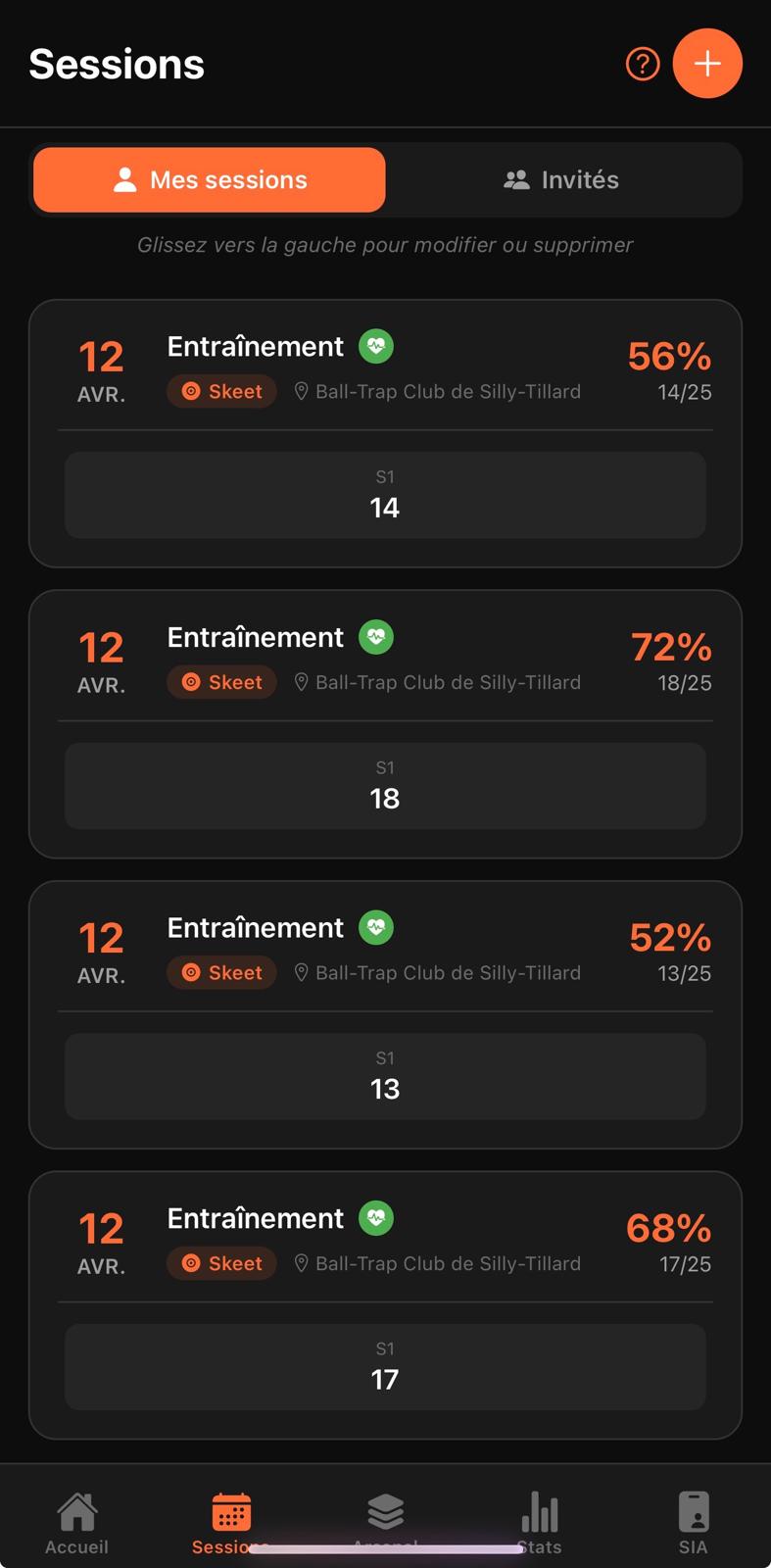Open the training session scored 72%
771x1568 pixels.
(x=385, y=724)
